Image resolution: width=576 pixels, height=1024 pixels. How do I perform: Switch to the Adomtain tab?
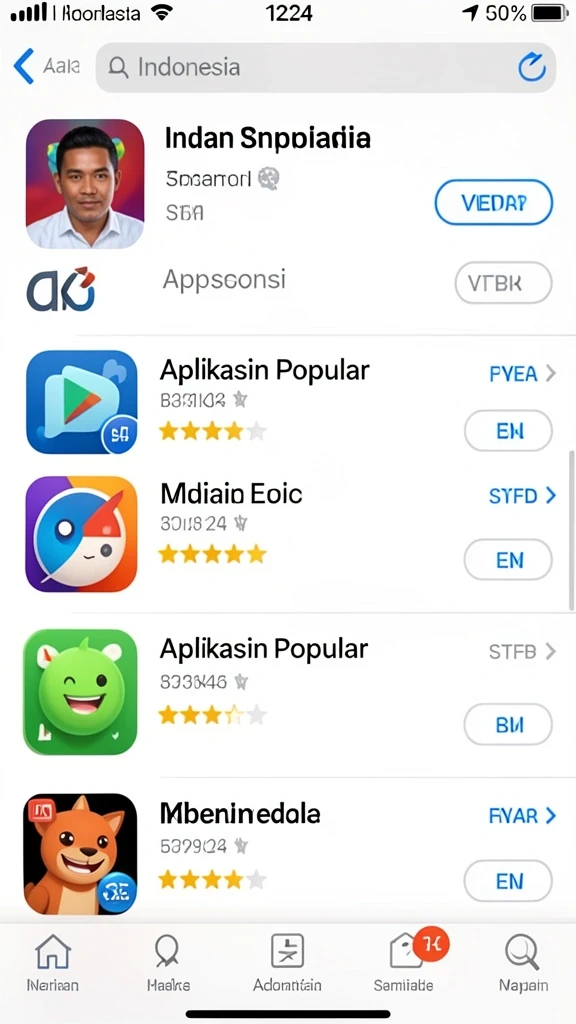coord(287,962)
